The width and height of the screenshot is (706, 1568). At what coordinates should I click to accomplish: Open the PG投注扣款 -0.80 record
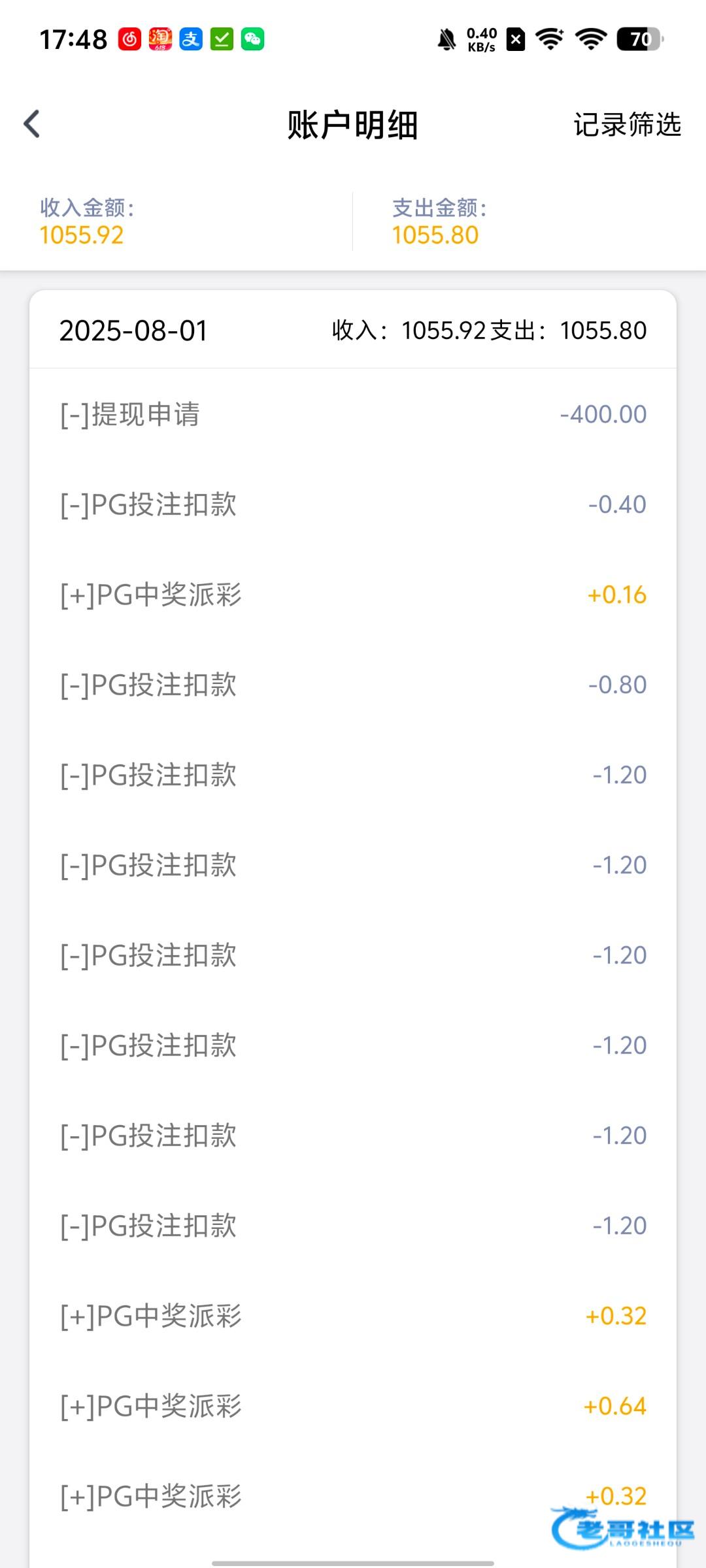[353, 685]
